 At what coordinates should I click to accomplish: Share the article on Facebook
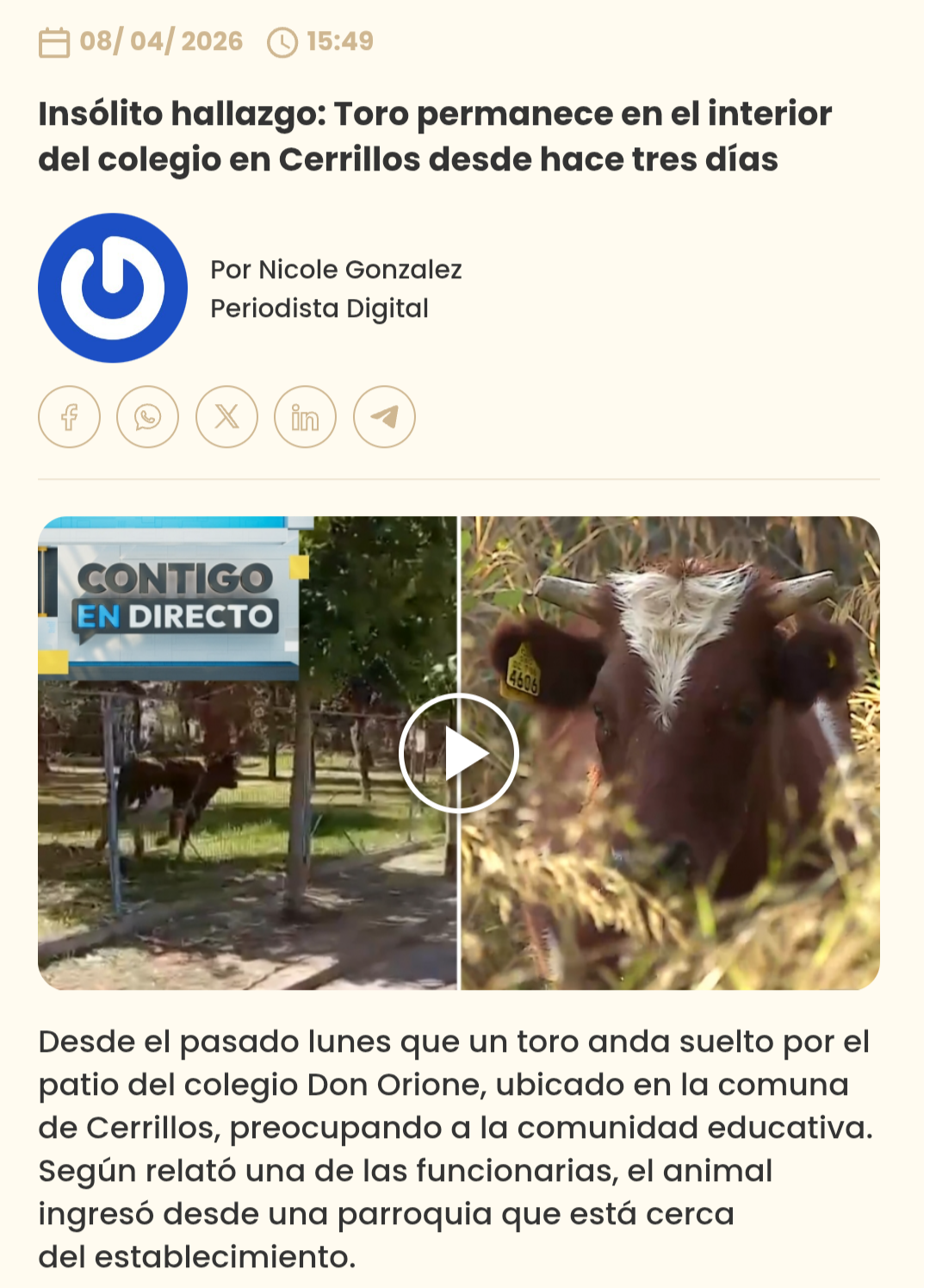pyautogui.click(x=69, y=417)
